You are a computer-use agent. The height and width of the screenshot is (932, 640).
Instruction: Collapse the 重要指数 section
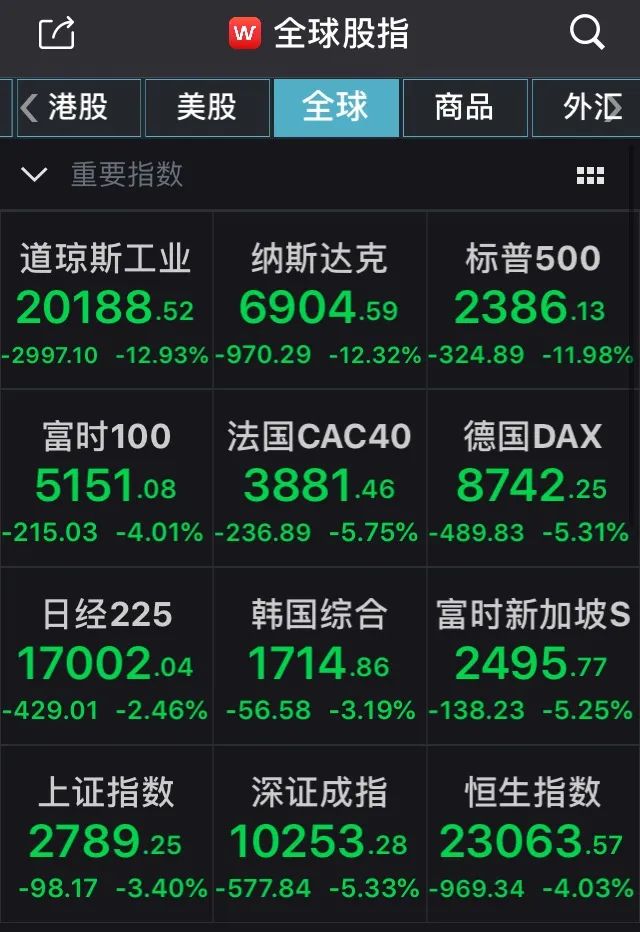pos(34,175)
